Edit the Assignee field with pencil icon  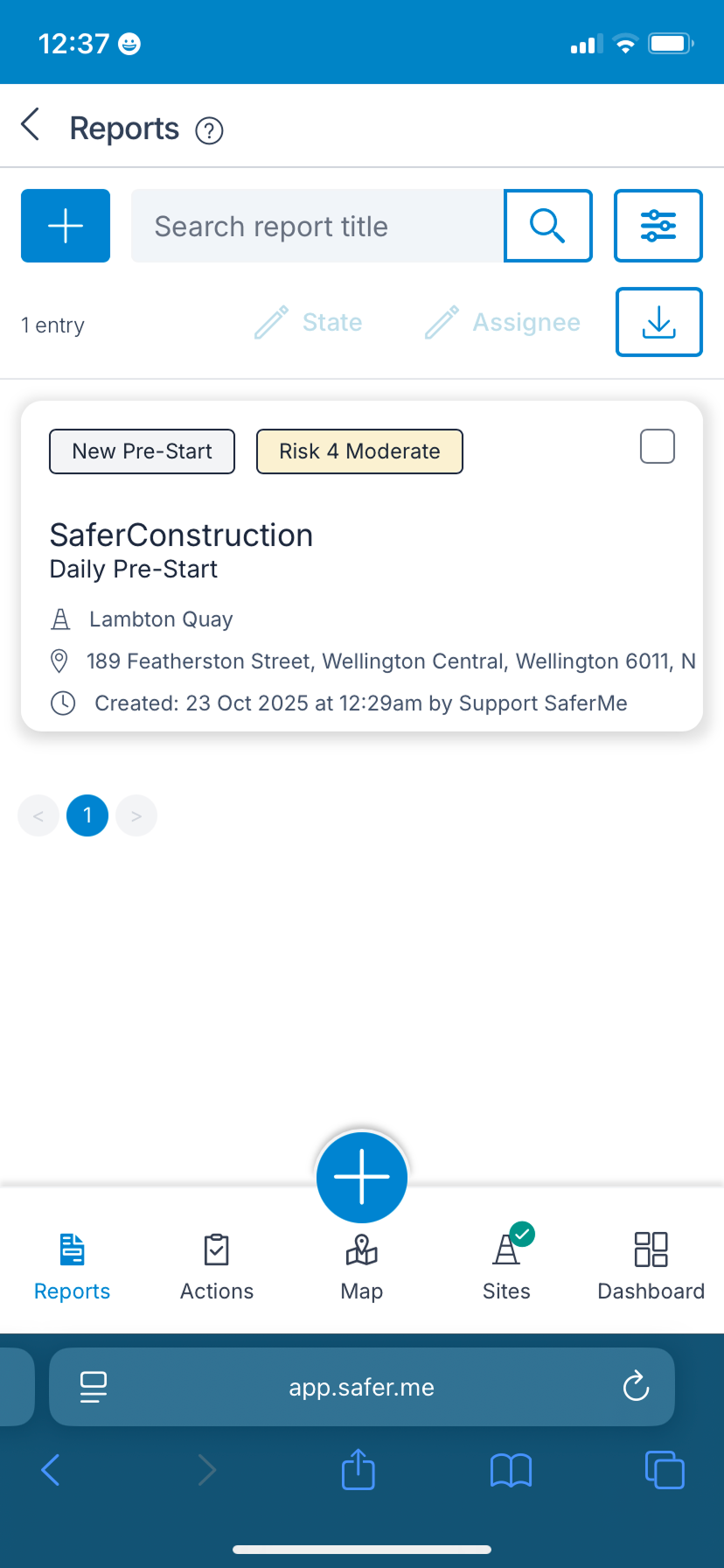pos(502,322)
